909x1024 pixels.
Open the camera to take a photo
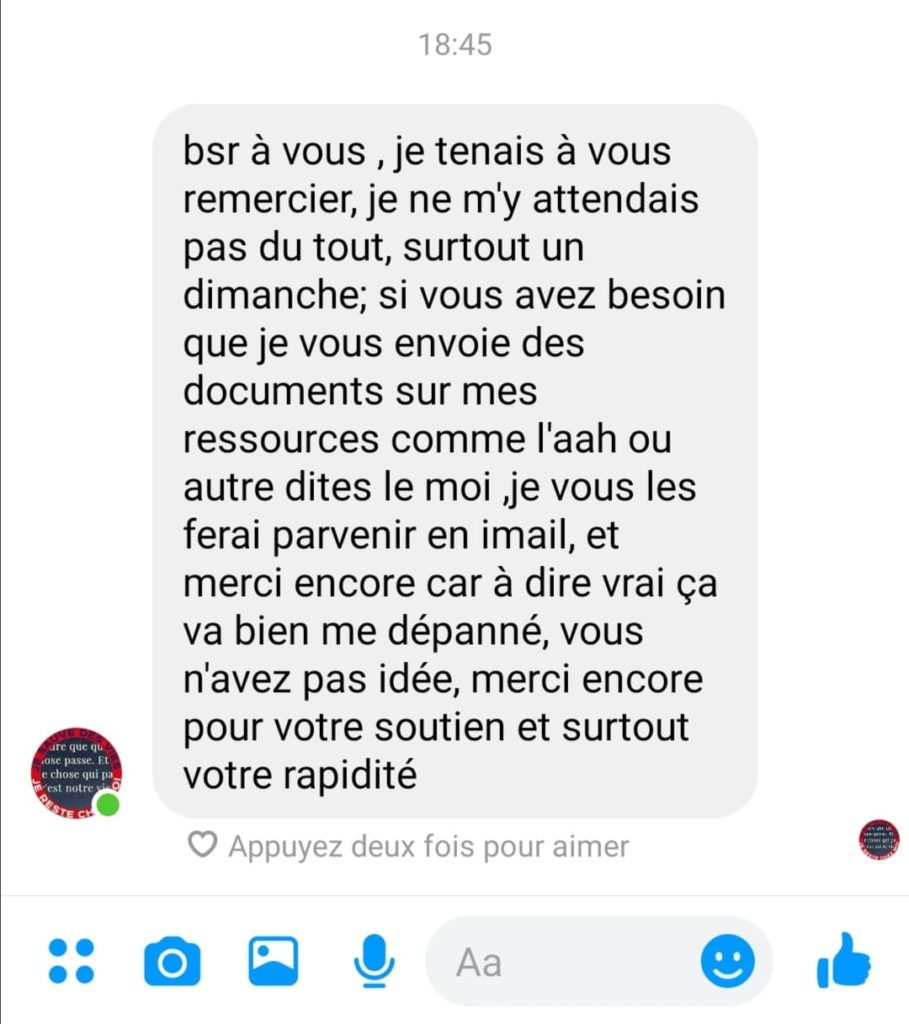click(x=172, y=962)
